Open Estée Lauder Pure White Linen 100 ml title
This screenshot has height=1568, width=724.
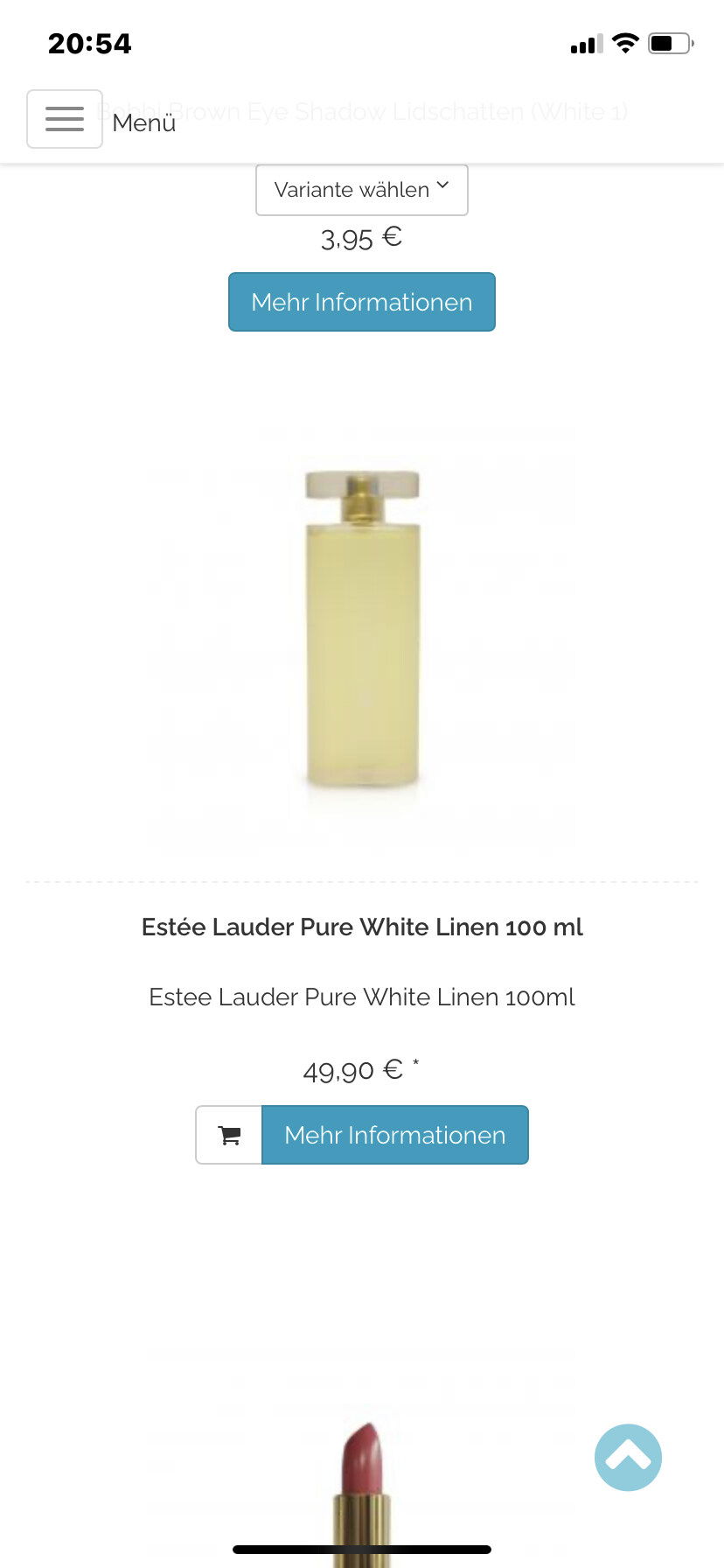pyautogui.click(x=362, y=927)
